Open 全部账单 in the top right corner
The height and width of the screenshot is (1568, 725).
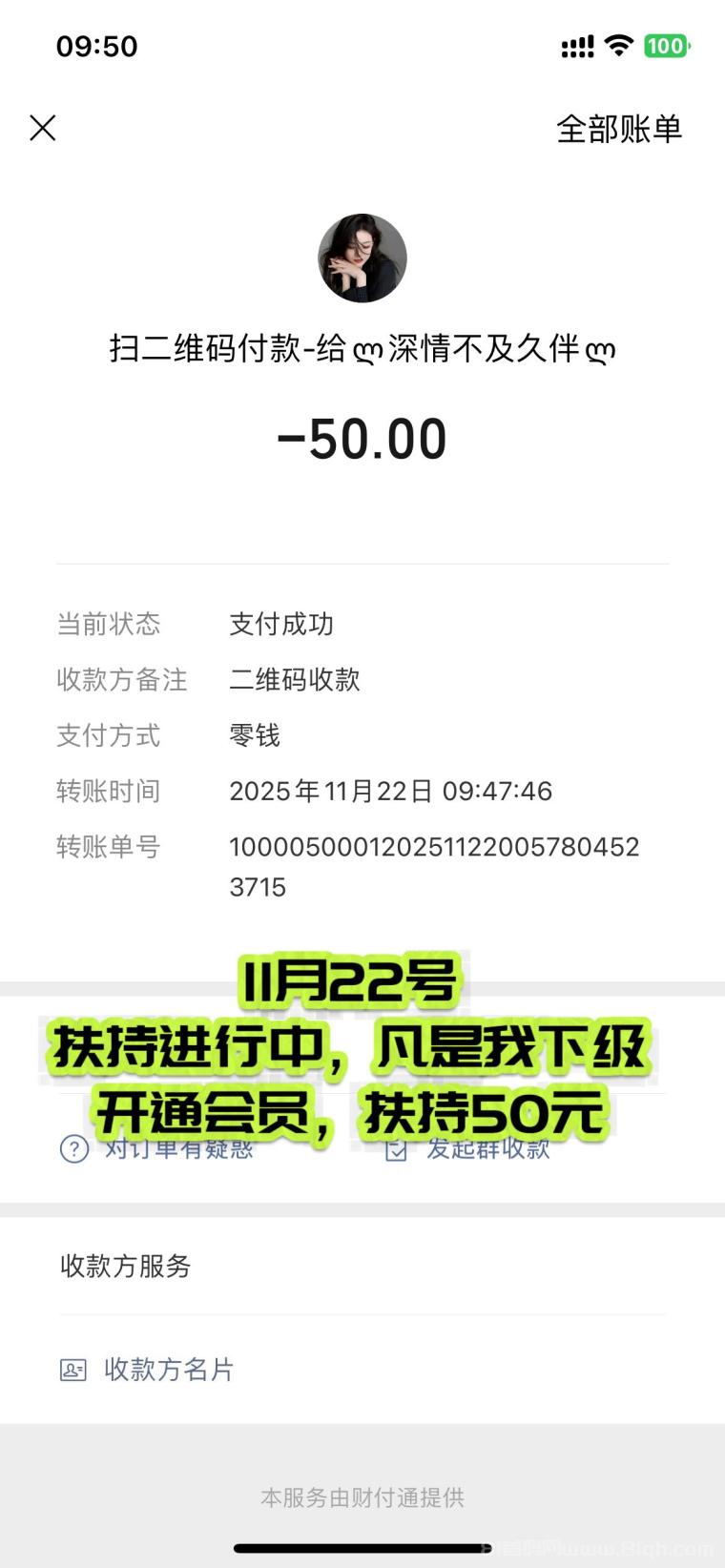tap(618, 128)
